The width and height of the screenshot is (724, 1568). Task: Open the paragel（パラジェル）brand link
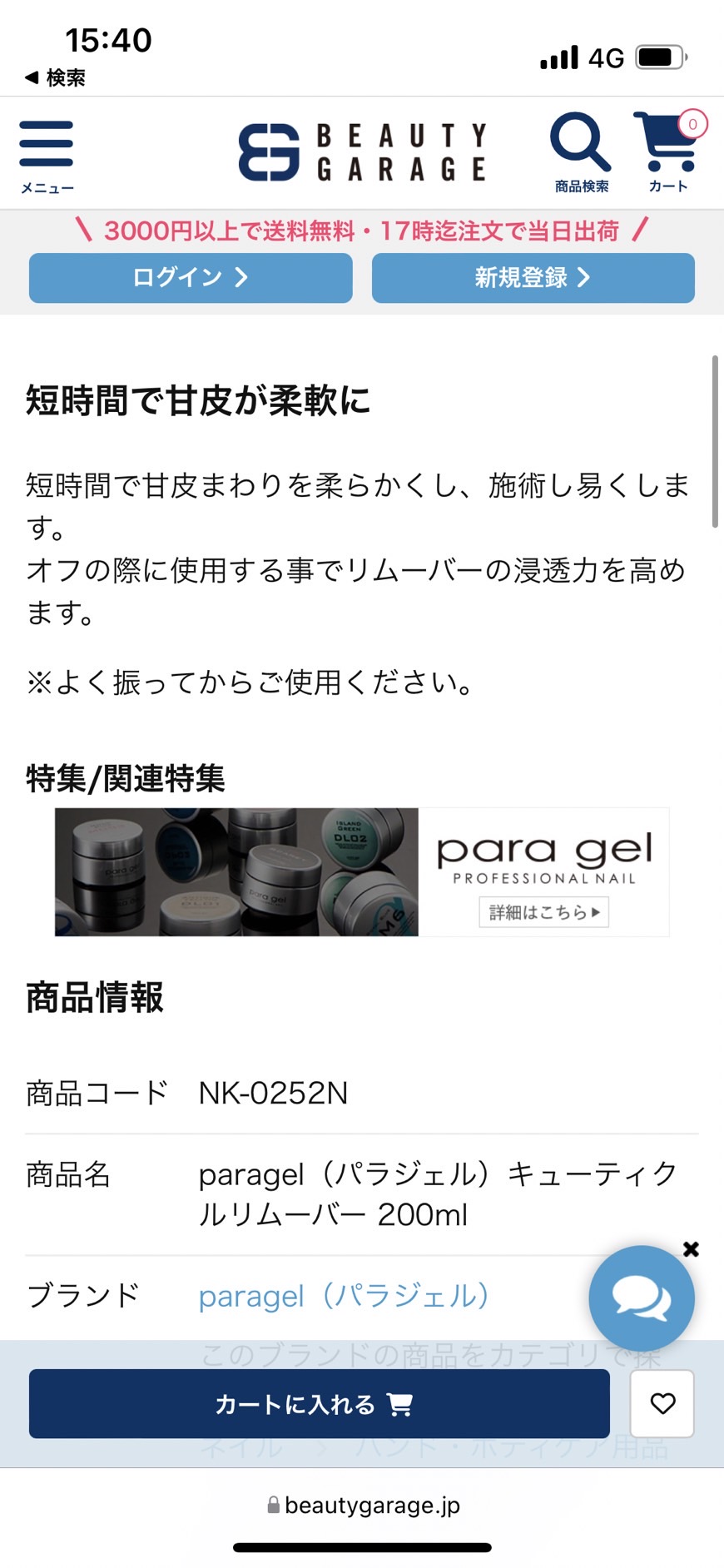pos(343,1295)
